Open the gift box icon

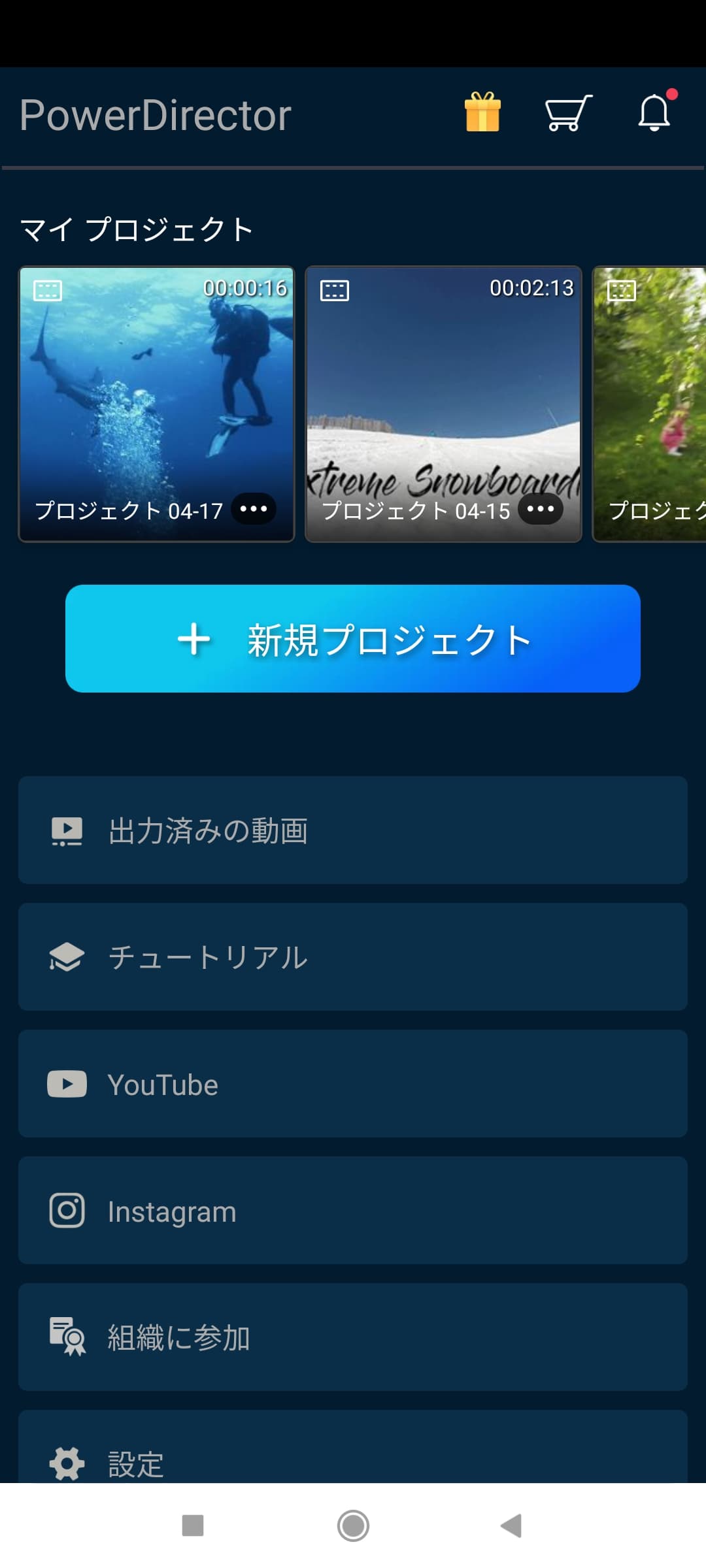click(x=482, y=113)
